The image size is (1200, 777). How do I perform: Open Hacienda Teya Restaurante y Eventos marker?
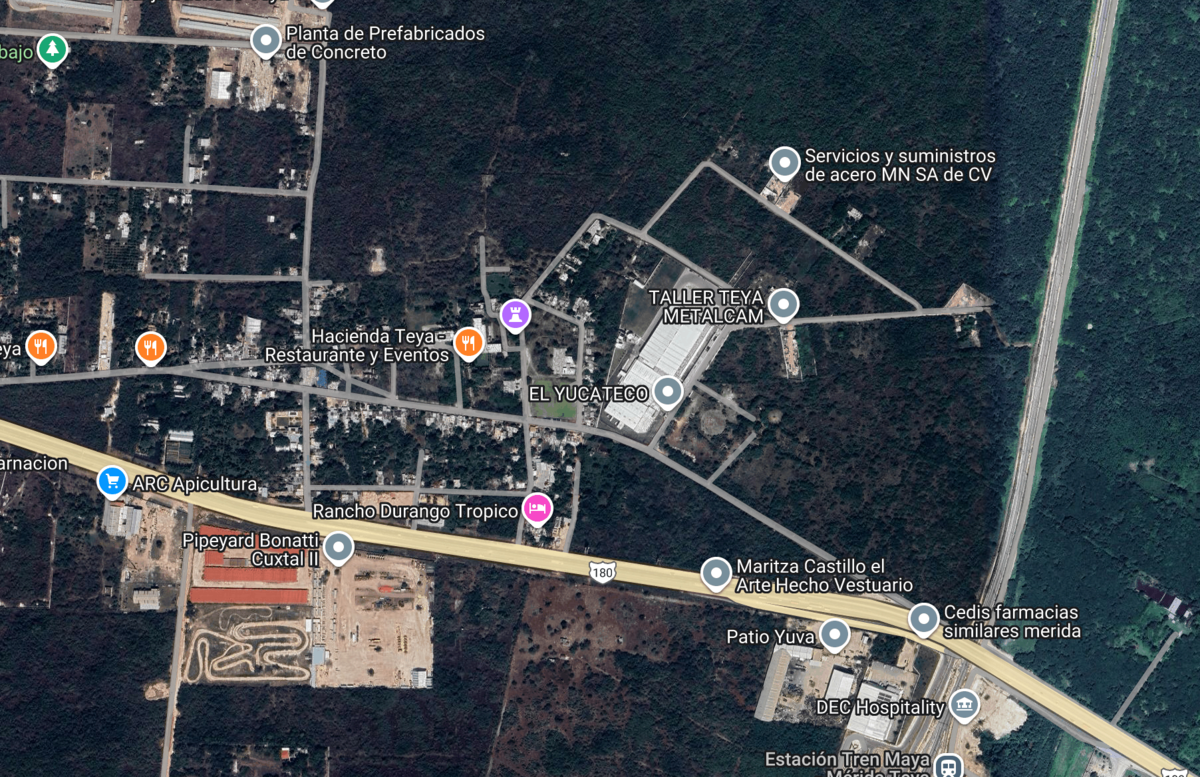468,343
